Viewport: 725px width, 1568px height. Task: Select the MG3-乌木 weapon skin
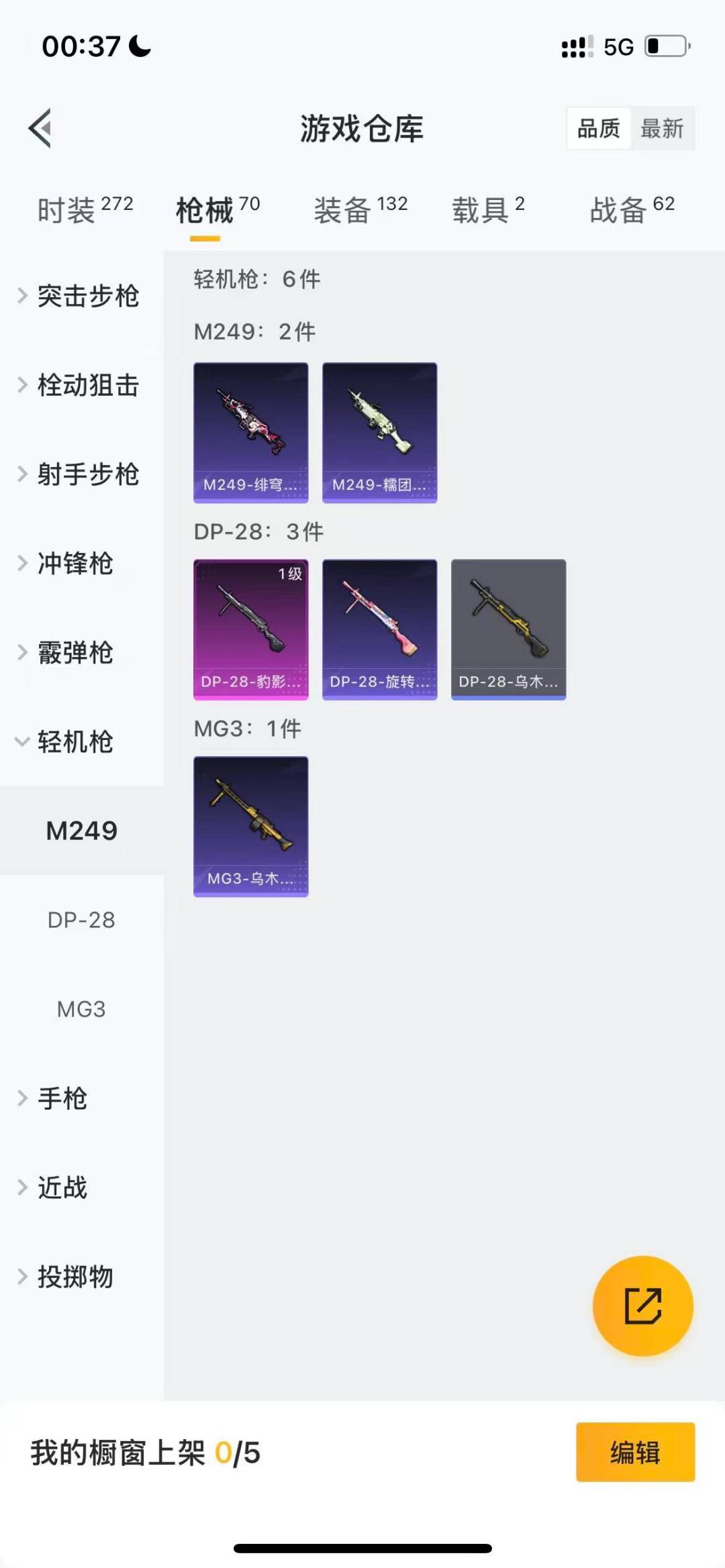coord(250,827)
